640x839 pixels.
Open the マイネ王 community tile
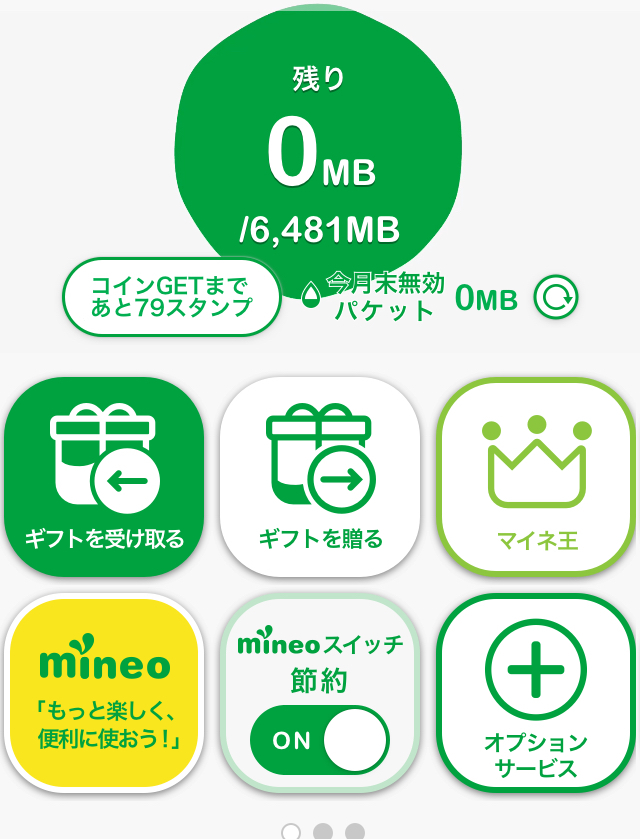536,477
